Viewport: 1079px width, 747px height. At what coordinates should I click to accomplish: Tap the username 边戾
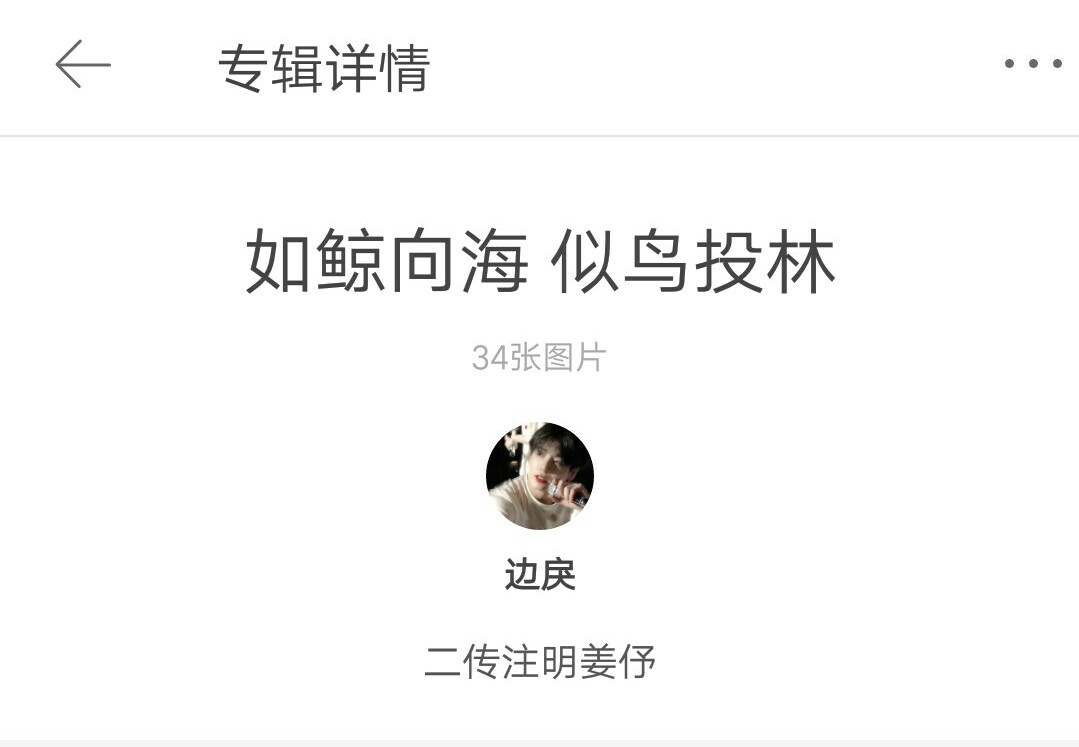coord(540,575)
